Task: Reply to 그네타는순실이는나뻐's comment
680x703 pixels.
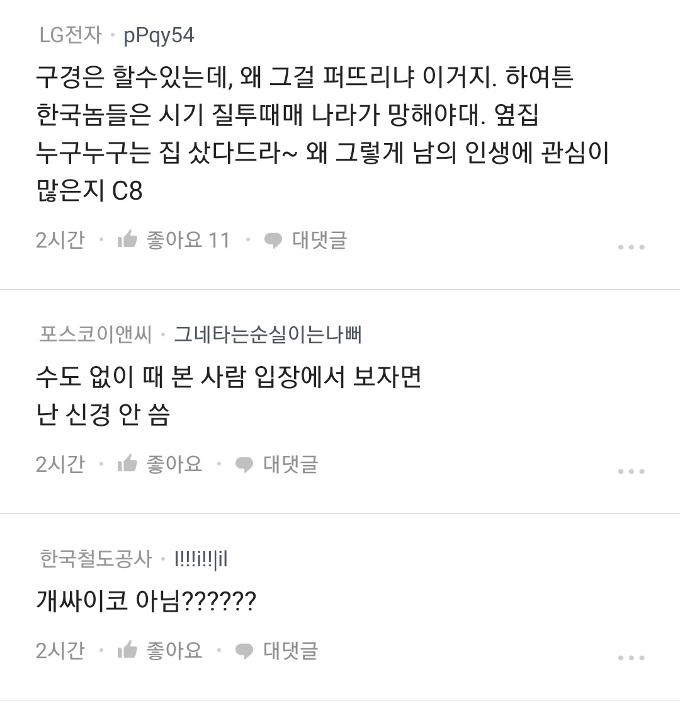Action: (x=276, y=464)
